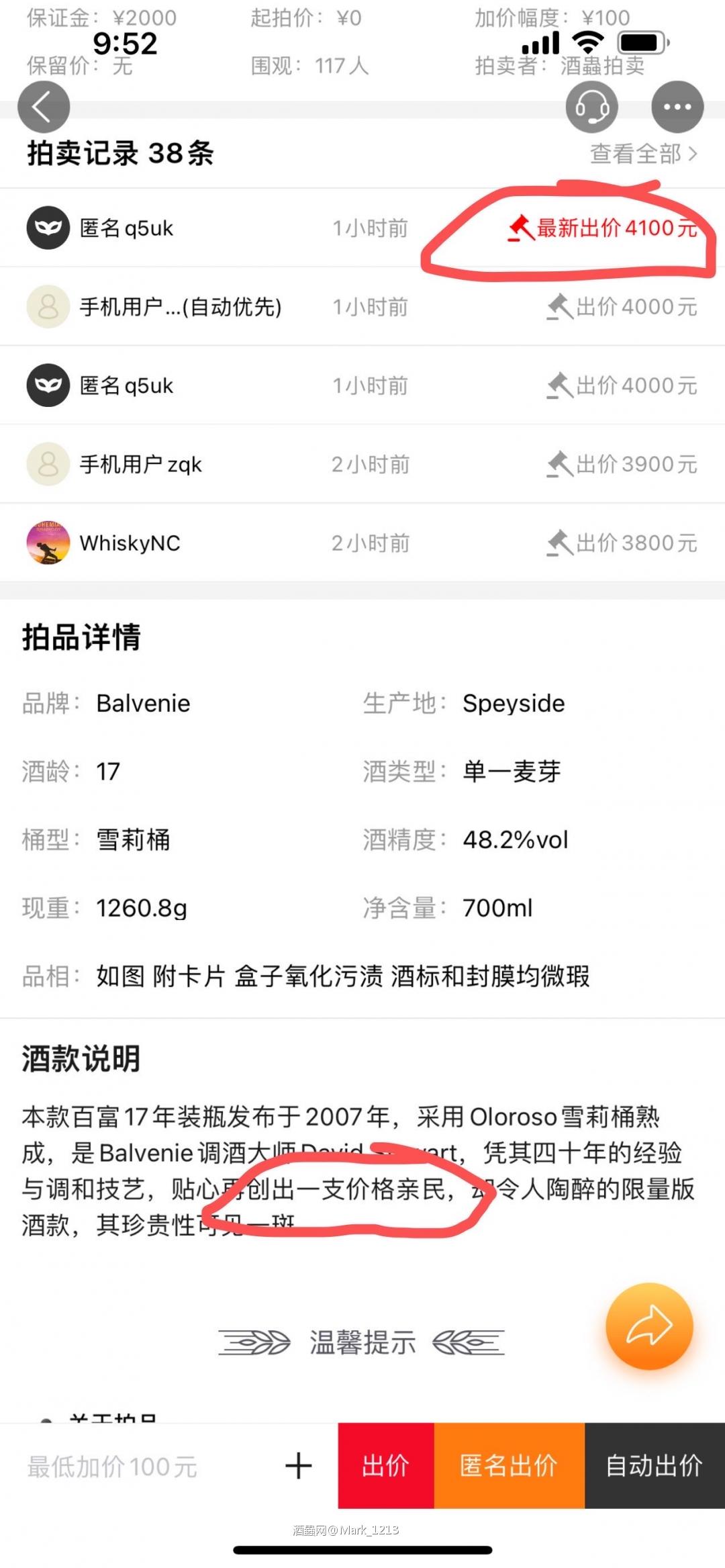This screenshot has width=725, height=1568.
Task: Tap the WhiskyNC avatar thumbnail
Action: (x=48, y=543)
